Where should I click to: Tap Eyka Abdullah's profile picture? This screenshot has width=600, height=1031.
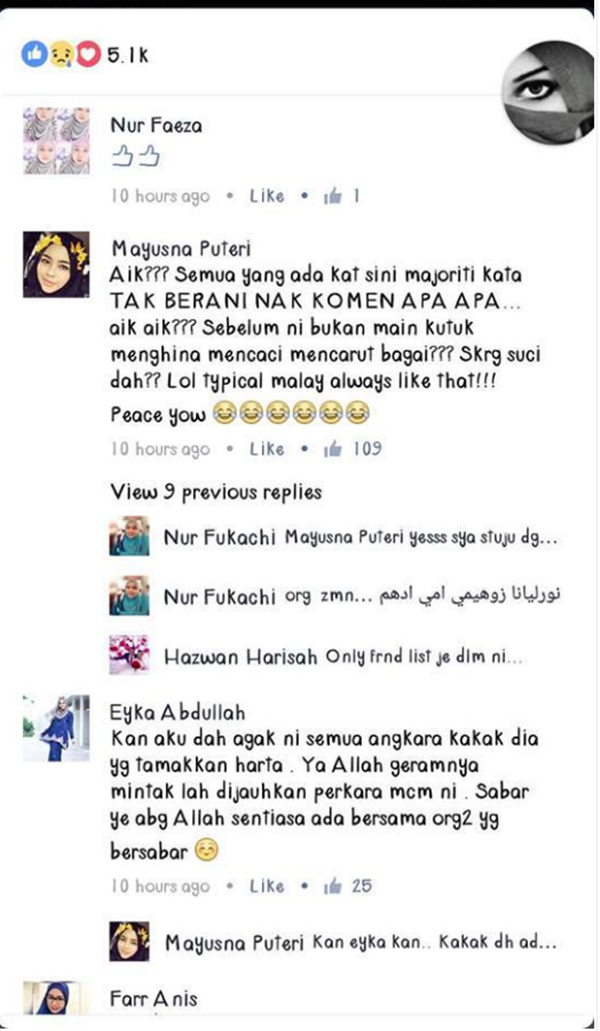pos(56,728)
